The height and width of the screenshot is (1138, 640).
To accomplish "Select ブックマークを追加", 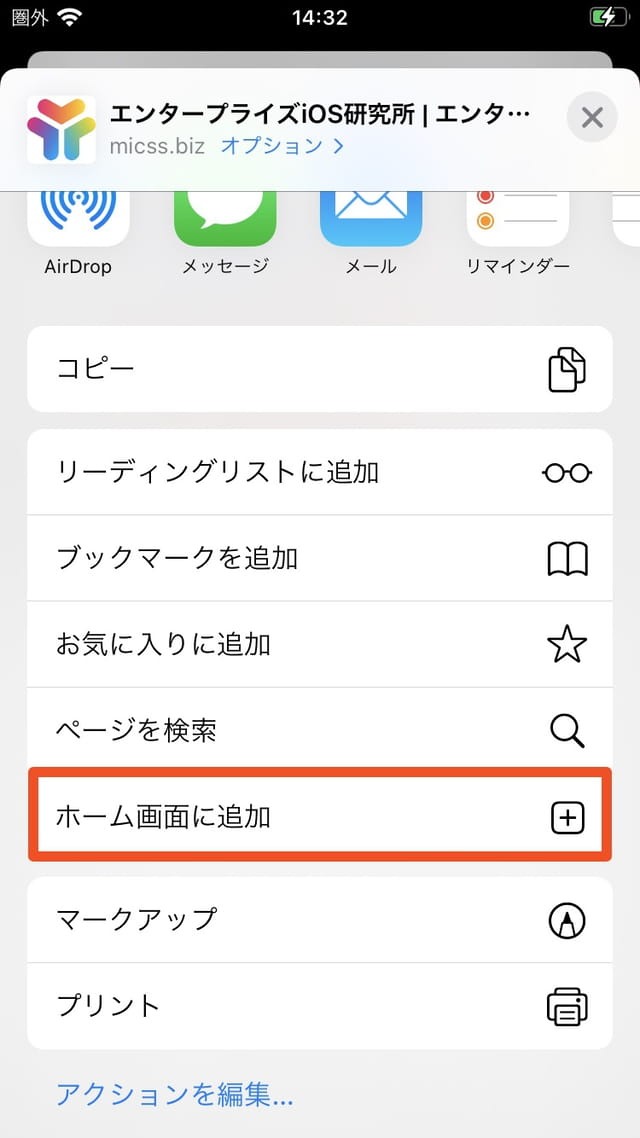I will [x=320, y=558].
